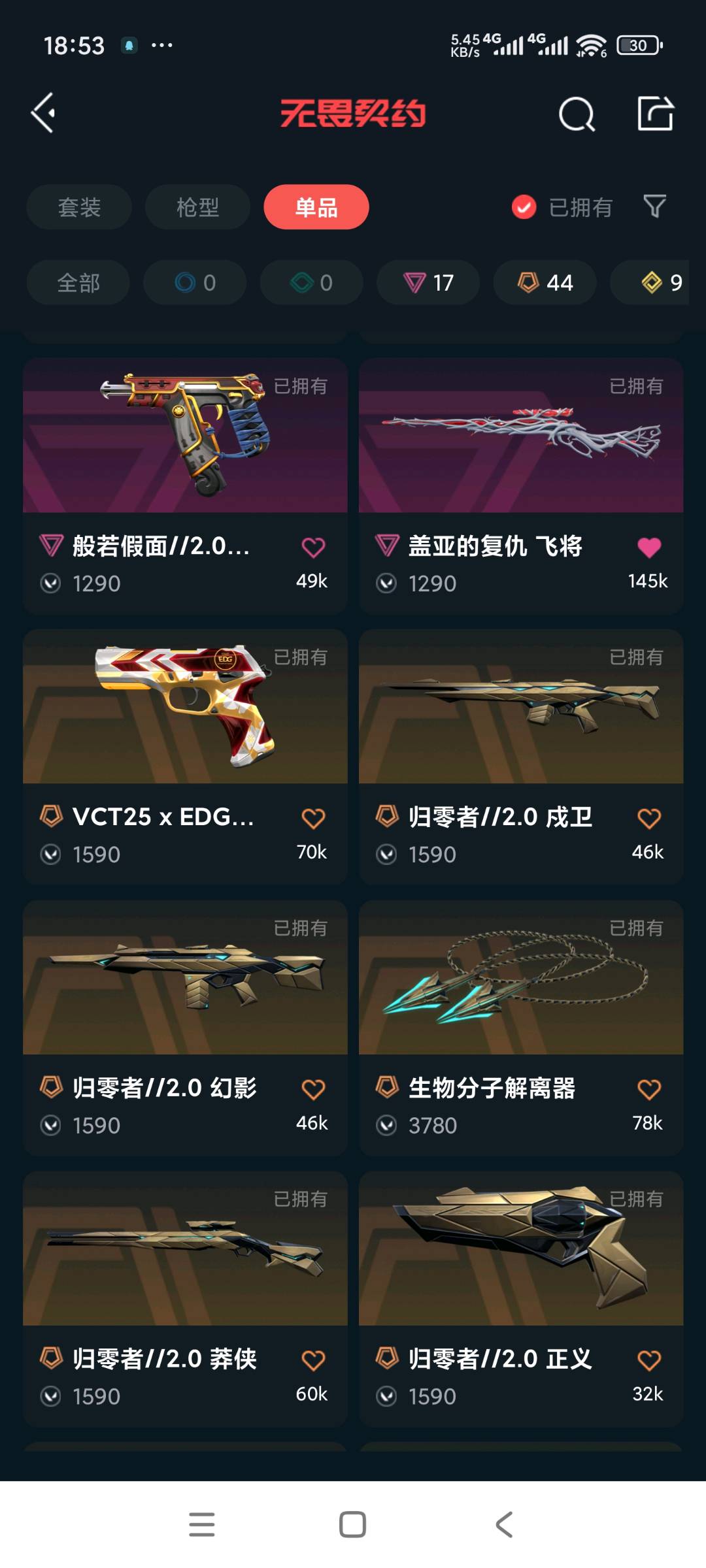Switch to the 套装 tab
The image size is (706, 1568).
[x=79, y=207]
